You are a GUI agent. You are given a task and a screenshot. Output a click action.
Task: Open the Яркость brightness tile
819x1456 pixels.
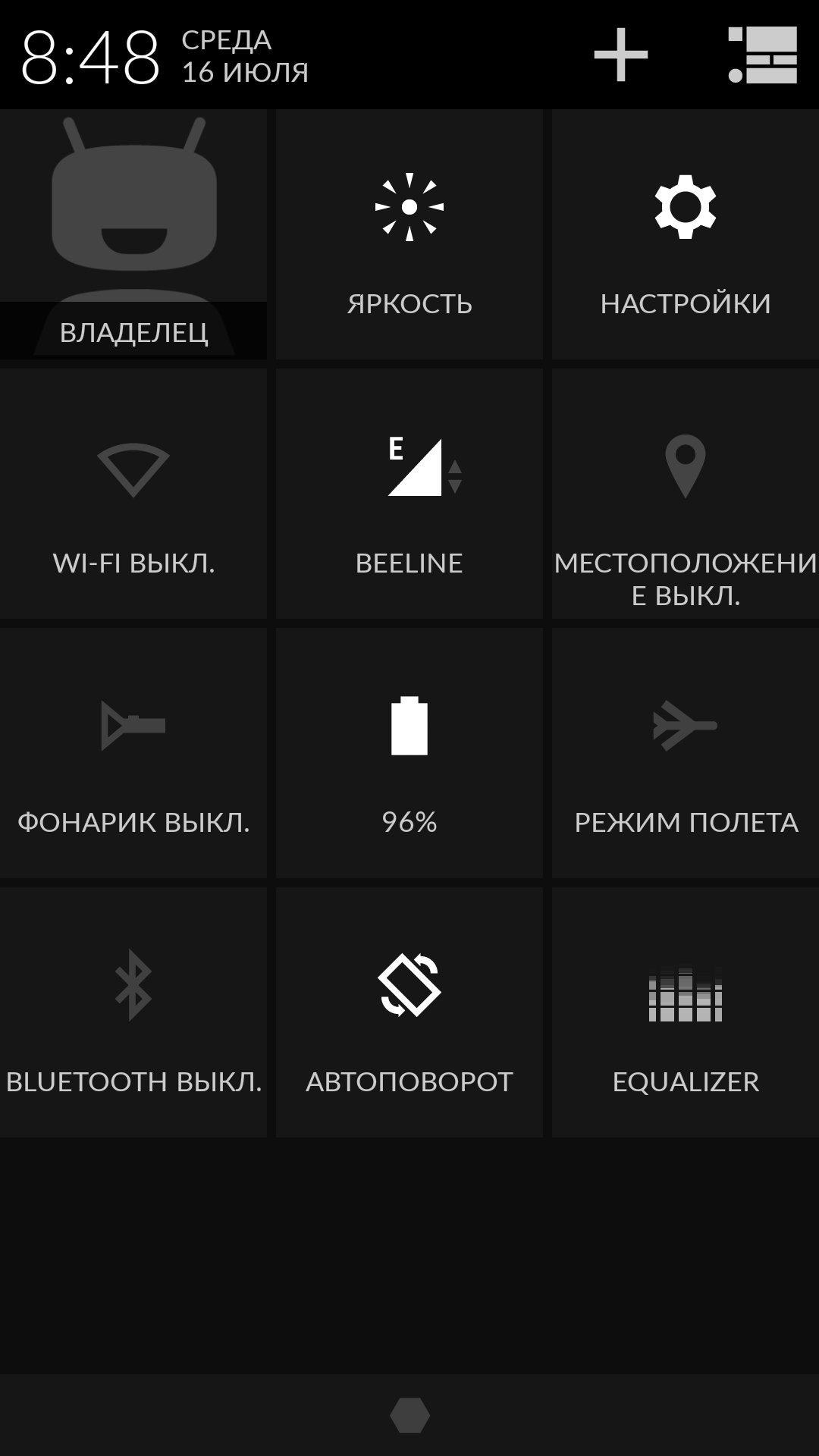point(409,234)
